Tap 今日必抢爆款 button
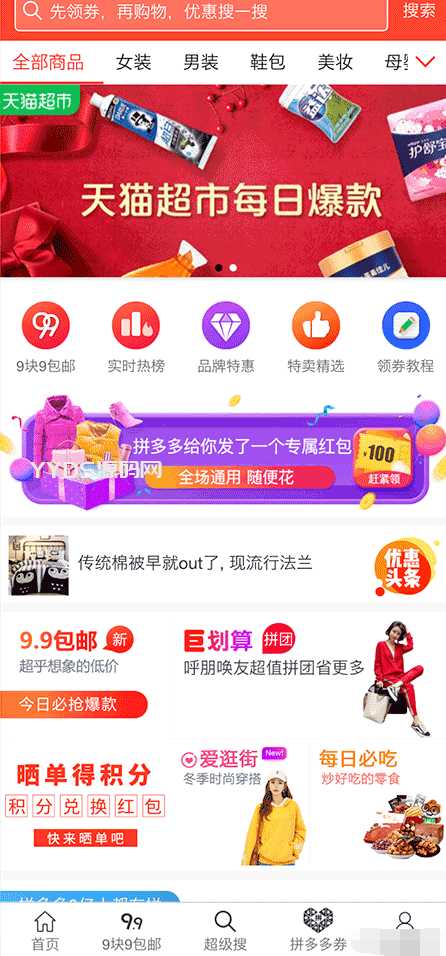The height and width of the screenshot is (956, 446). pos(73,704)
